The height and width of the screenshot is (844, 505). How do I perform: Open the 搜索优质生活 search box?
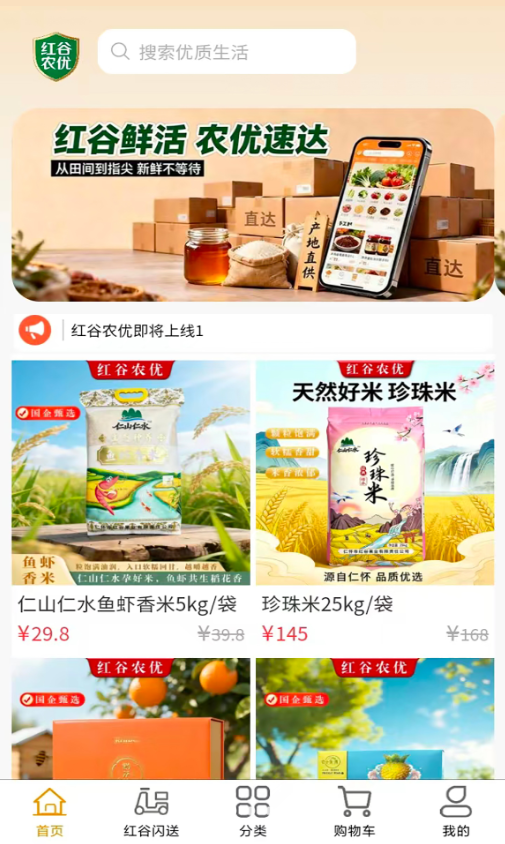(227, 52)
